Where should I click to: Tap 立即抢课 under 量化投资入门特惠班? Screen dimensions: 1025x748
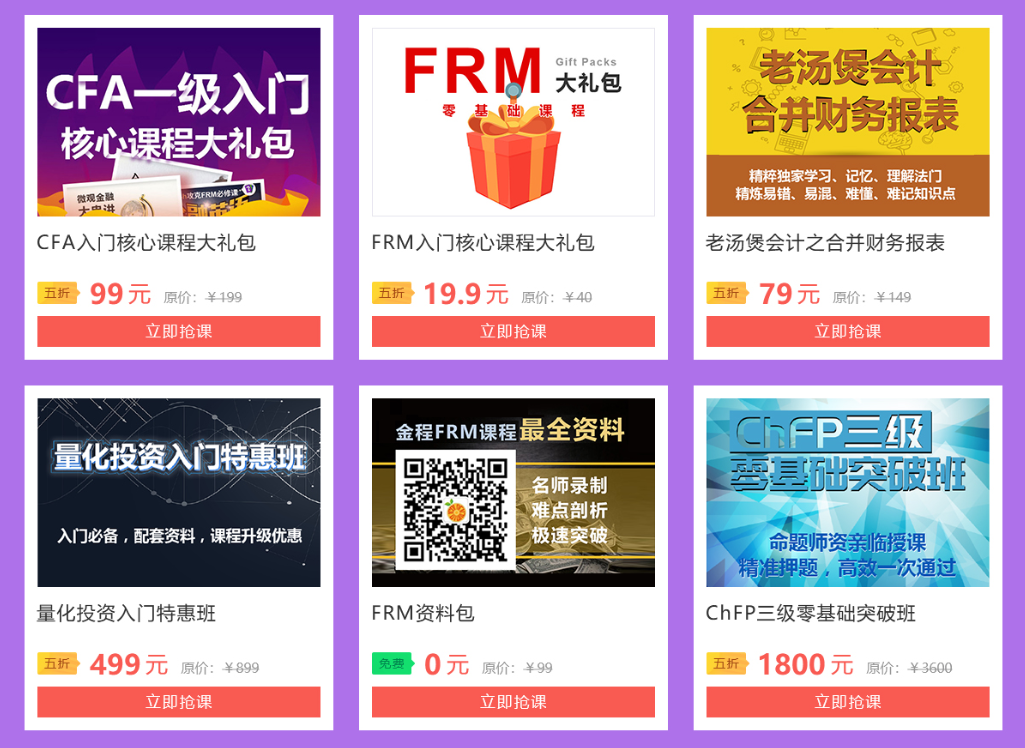[x=178, y=702]
